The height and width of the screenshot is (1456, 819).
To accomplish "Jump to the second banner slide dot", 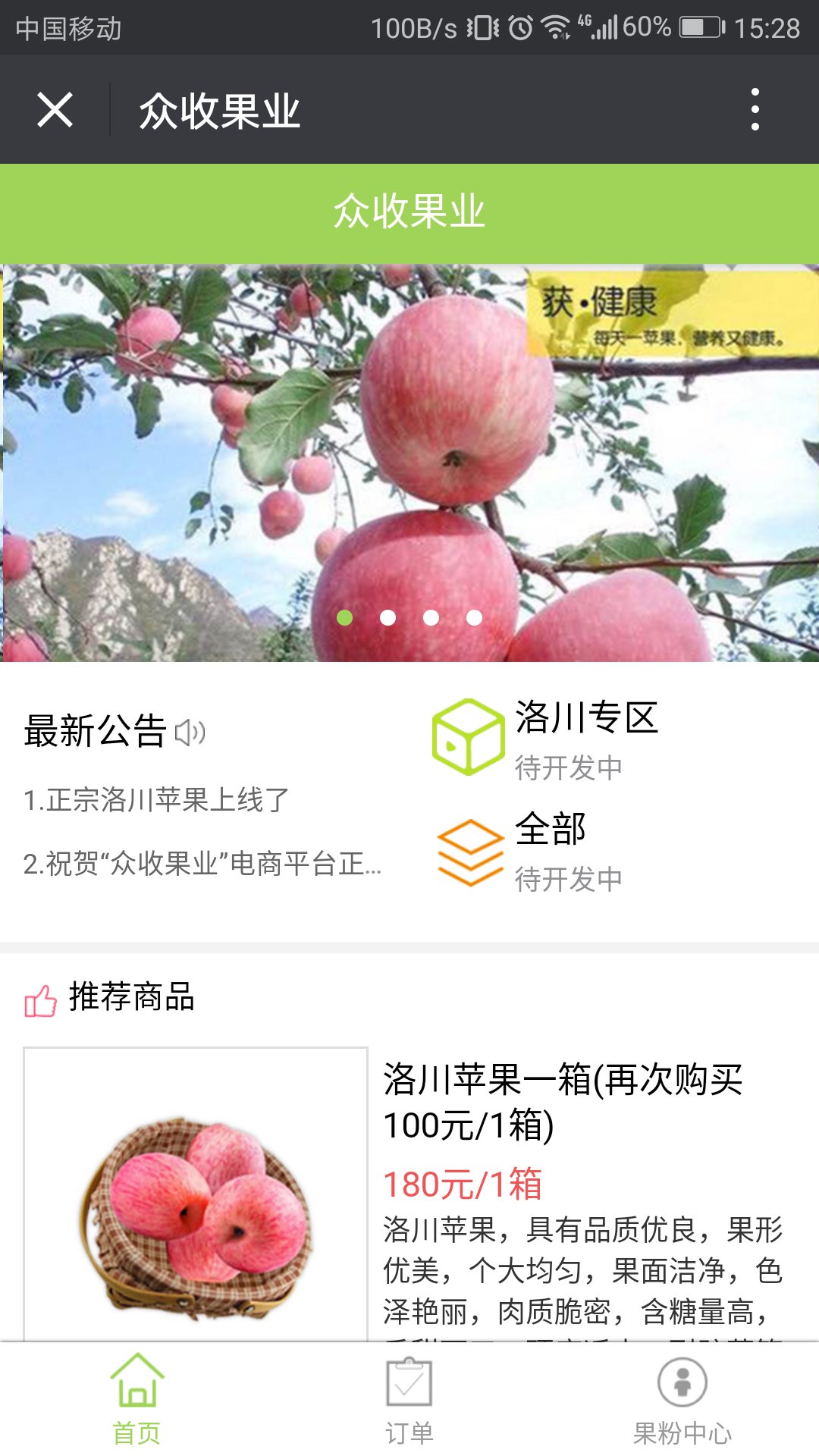I will tap(388, 618).
